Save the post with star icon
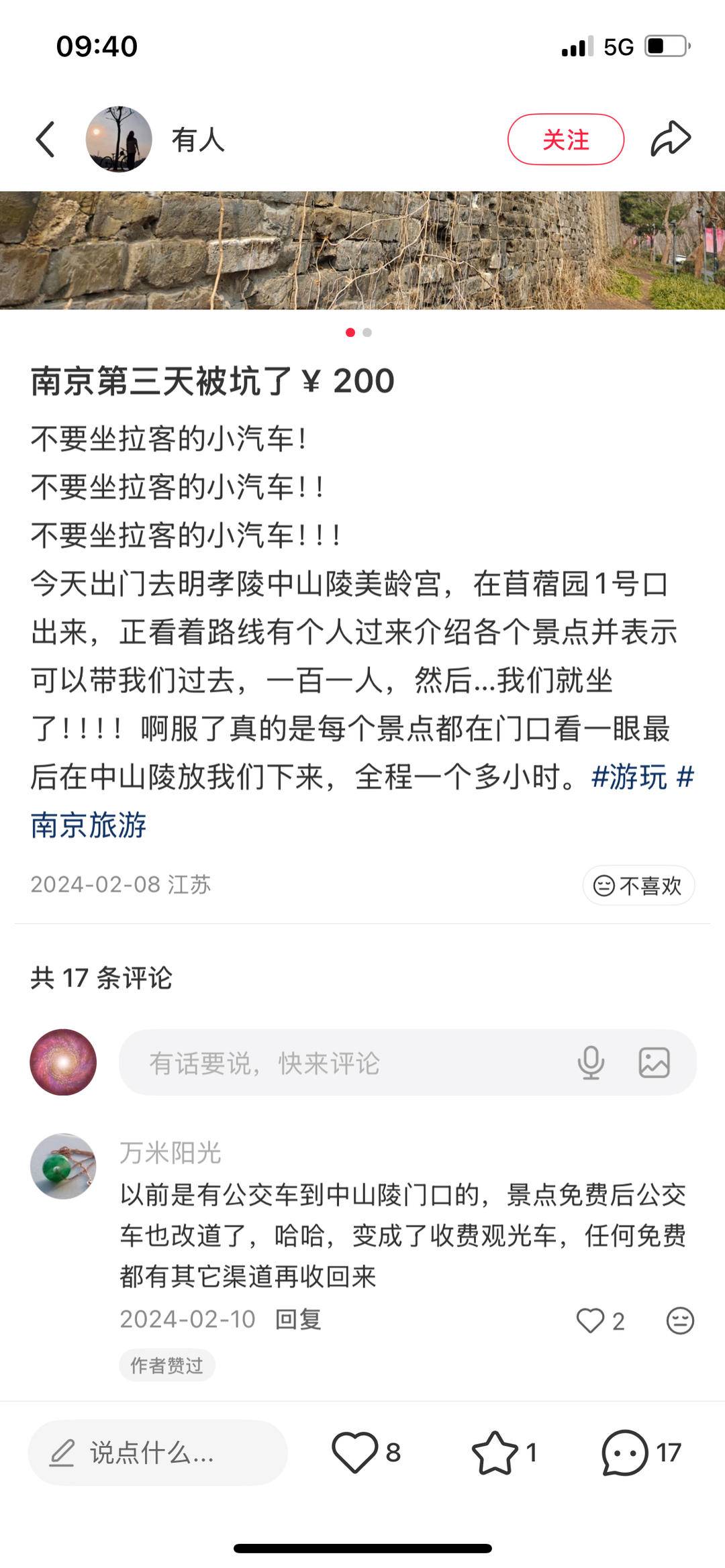Image resolution: width=725 pixels, height=1568 pixels. tap(495, 1453)
